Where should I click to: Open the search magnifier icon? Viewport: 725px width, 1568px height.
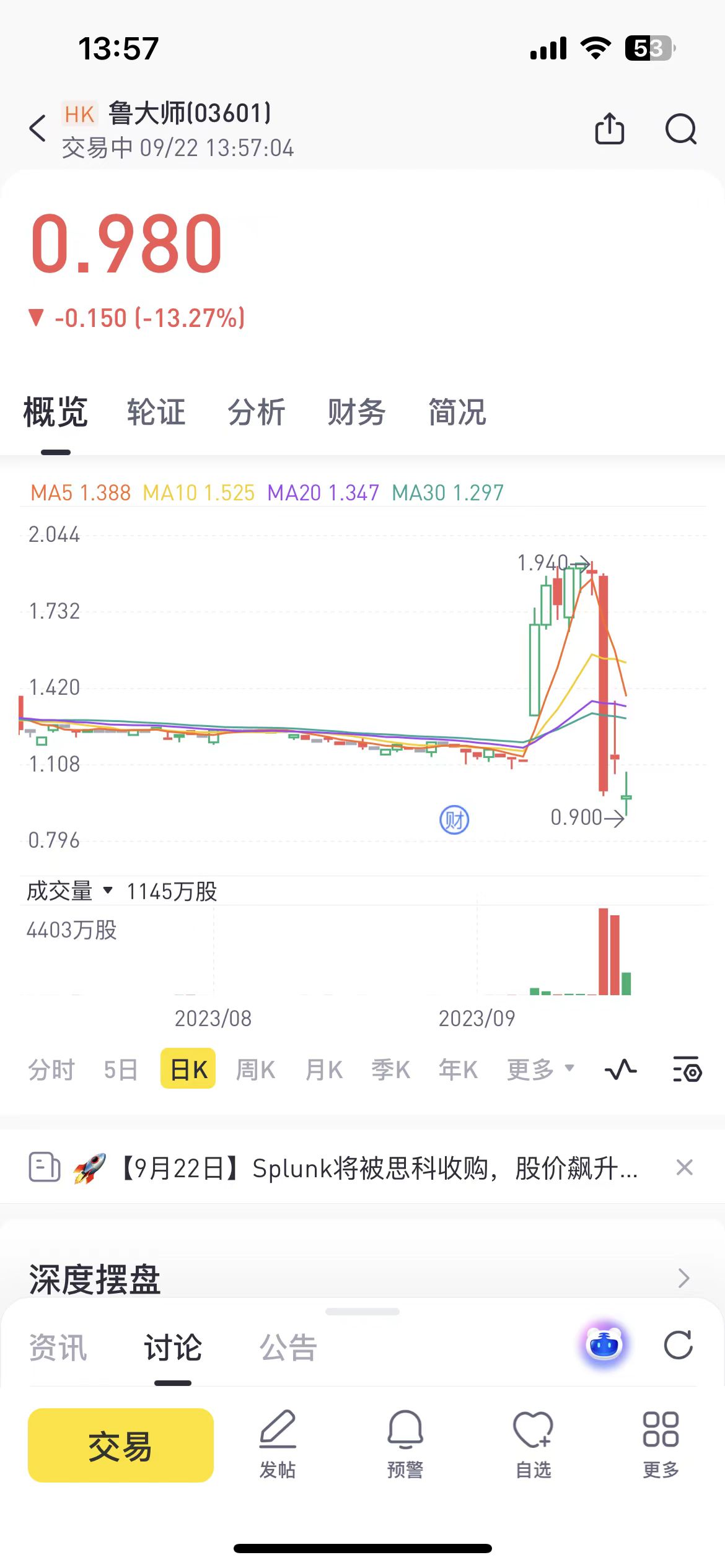point(681,129)
